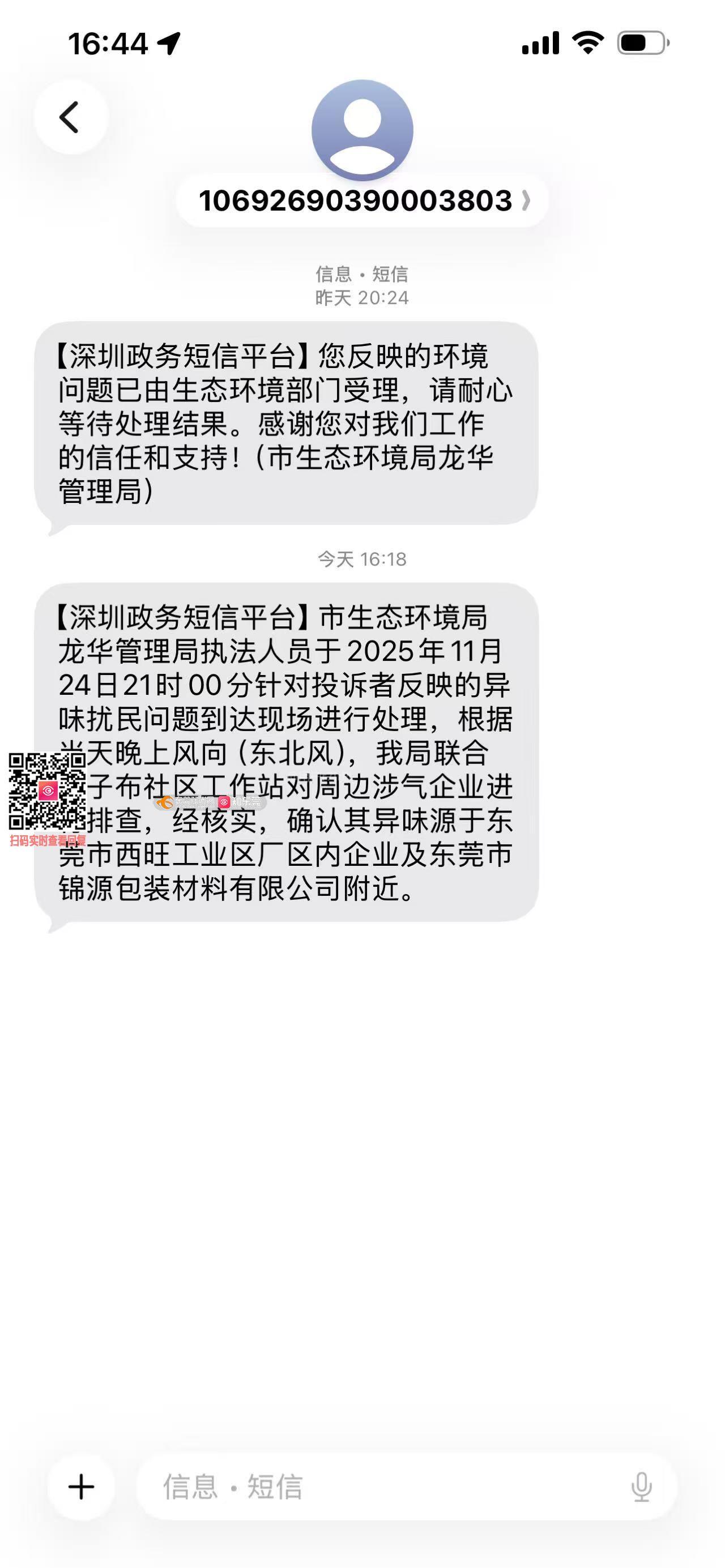Open the plus attachments menu

point(81,1487)
